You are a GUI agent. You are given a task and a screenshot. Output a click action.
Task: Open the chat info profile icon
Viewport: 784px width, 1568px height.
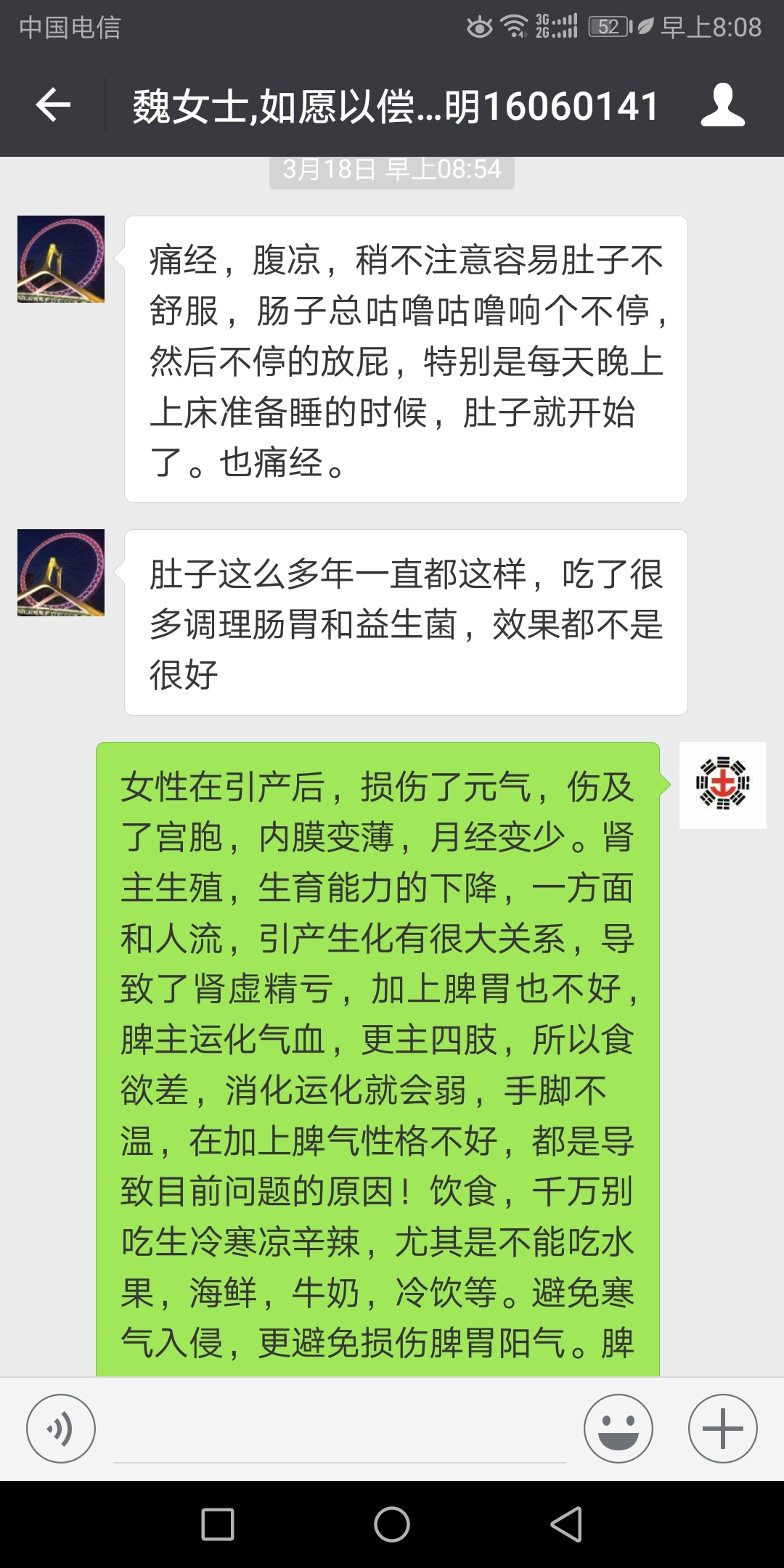coord(722,105)
